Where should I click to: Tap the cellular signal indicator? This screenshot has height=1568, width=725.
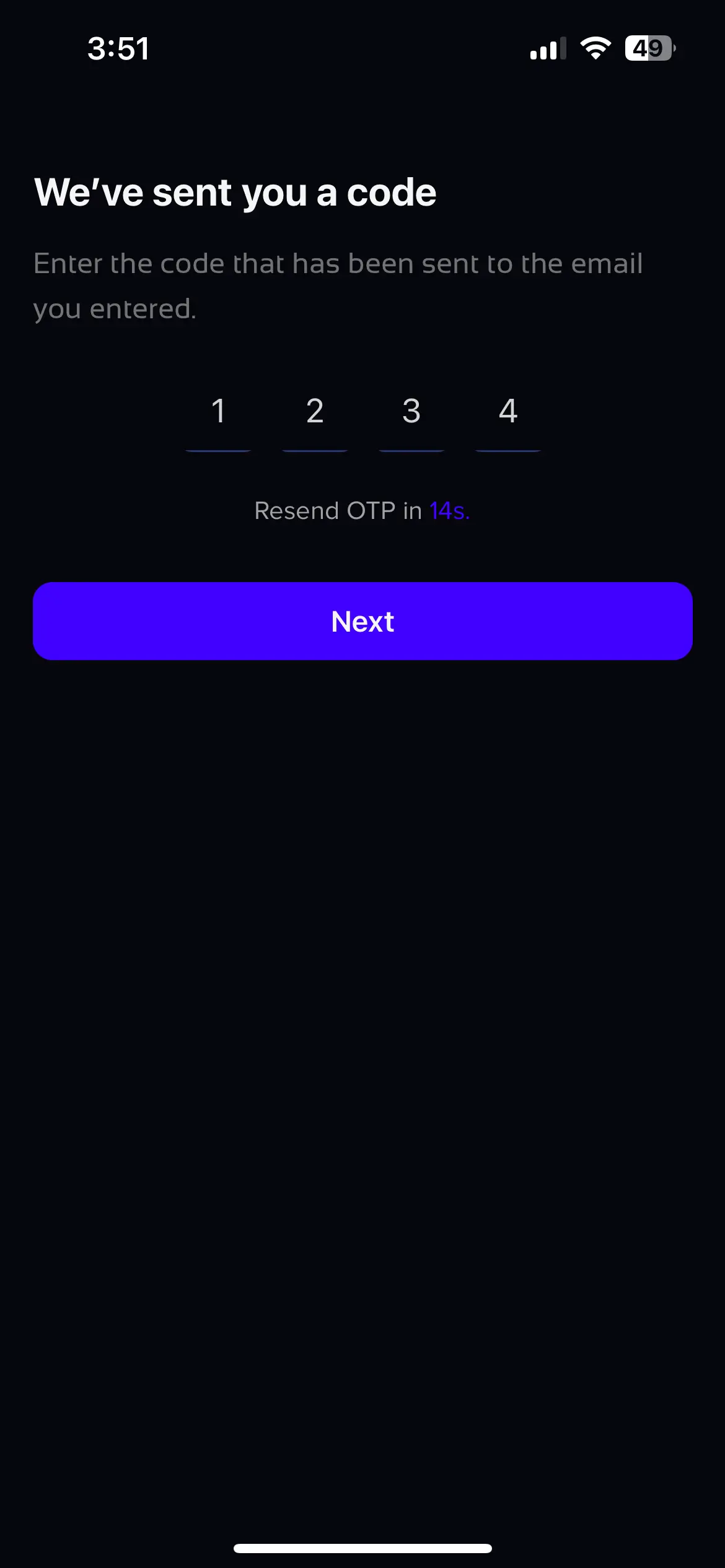click(547, 48)
